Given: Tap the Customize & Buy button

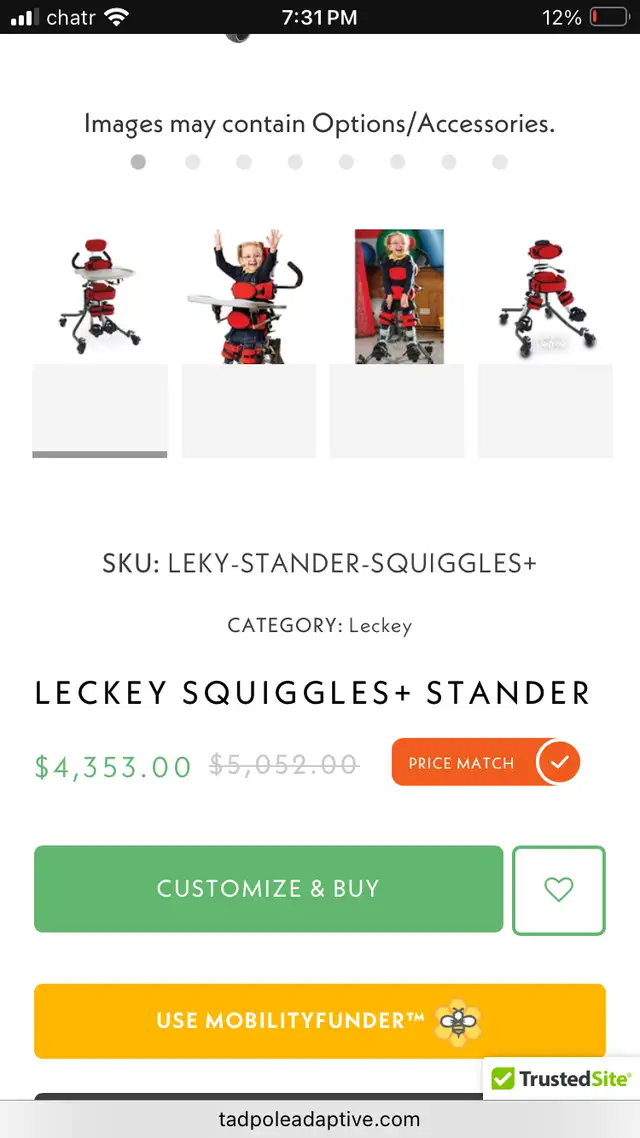Looking at the screenshot, I should click(x=268, y=888).
